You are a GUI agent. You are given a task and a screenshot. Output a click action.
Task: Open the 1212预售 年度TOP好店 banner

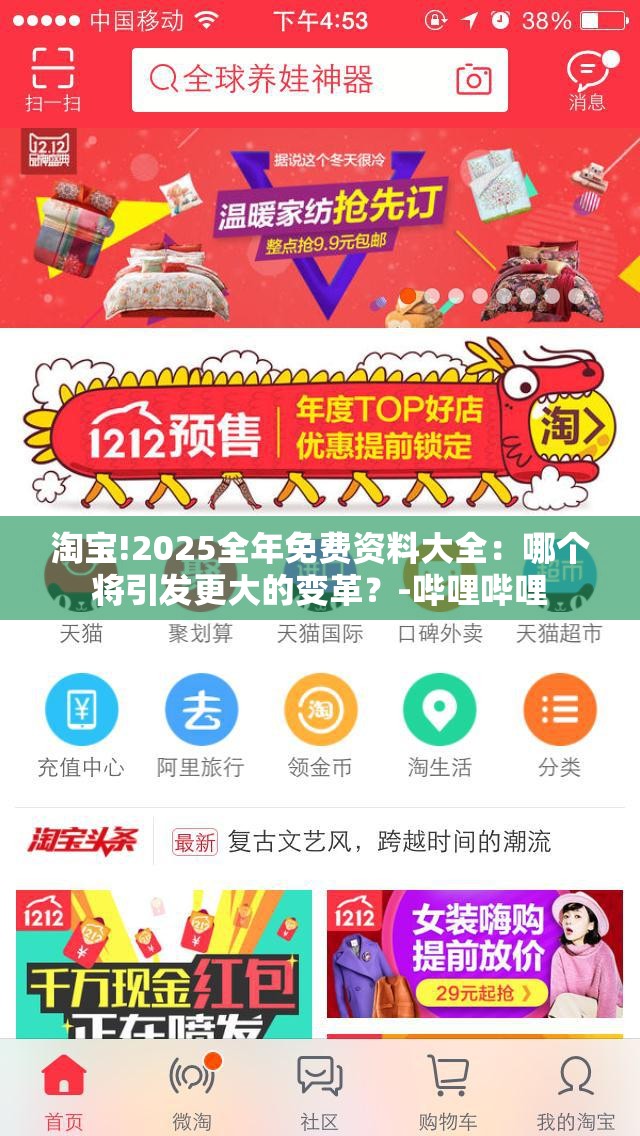[320, 422]
